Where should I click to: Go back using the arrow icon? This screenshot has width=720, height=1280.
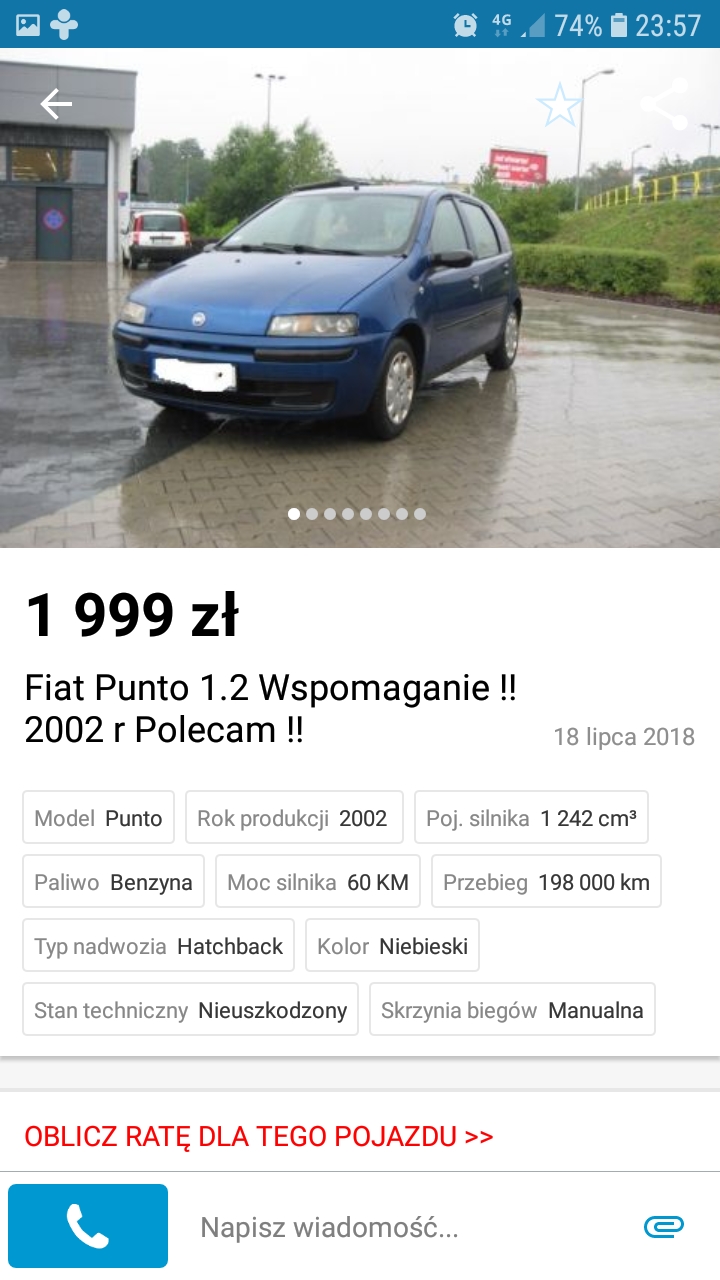56,104
